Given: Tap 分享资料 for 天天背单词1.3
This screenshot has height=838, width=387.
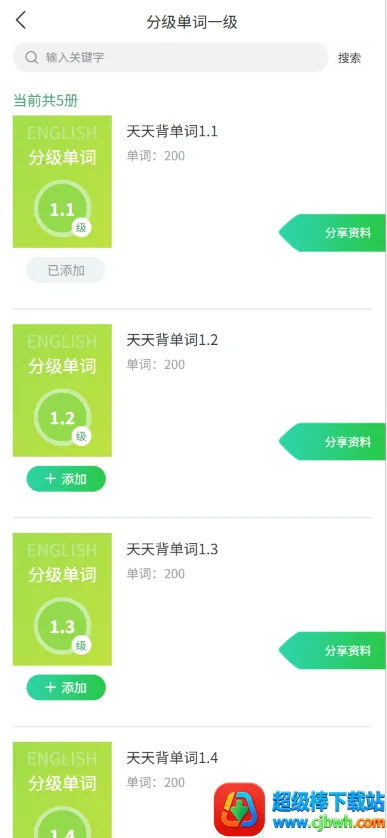Looking at the screenshot, I should point(332,650).
